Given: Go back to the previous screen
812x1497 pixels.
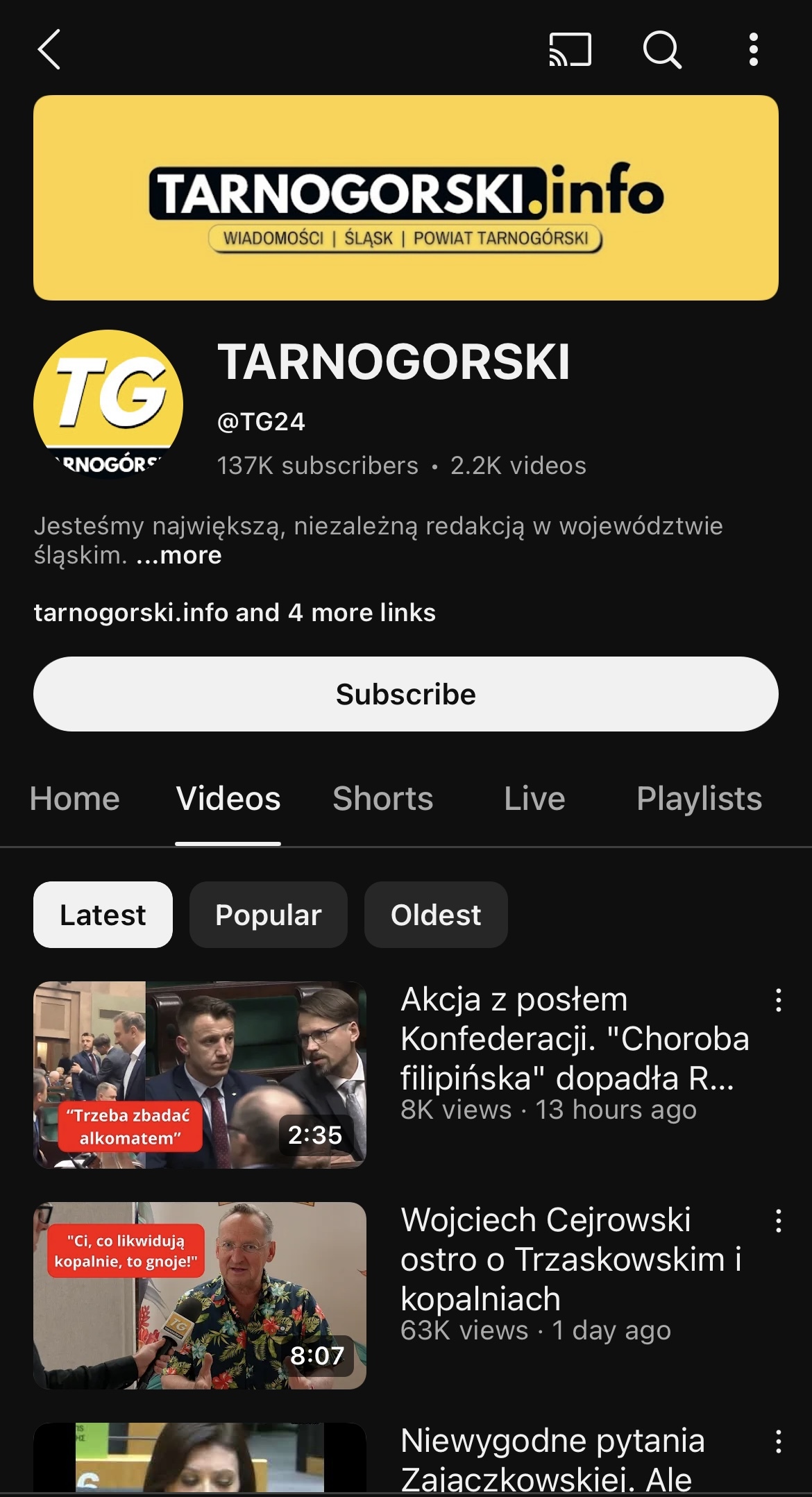Looking at the screenshot, I should (49, 49).
